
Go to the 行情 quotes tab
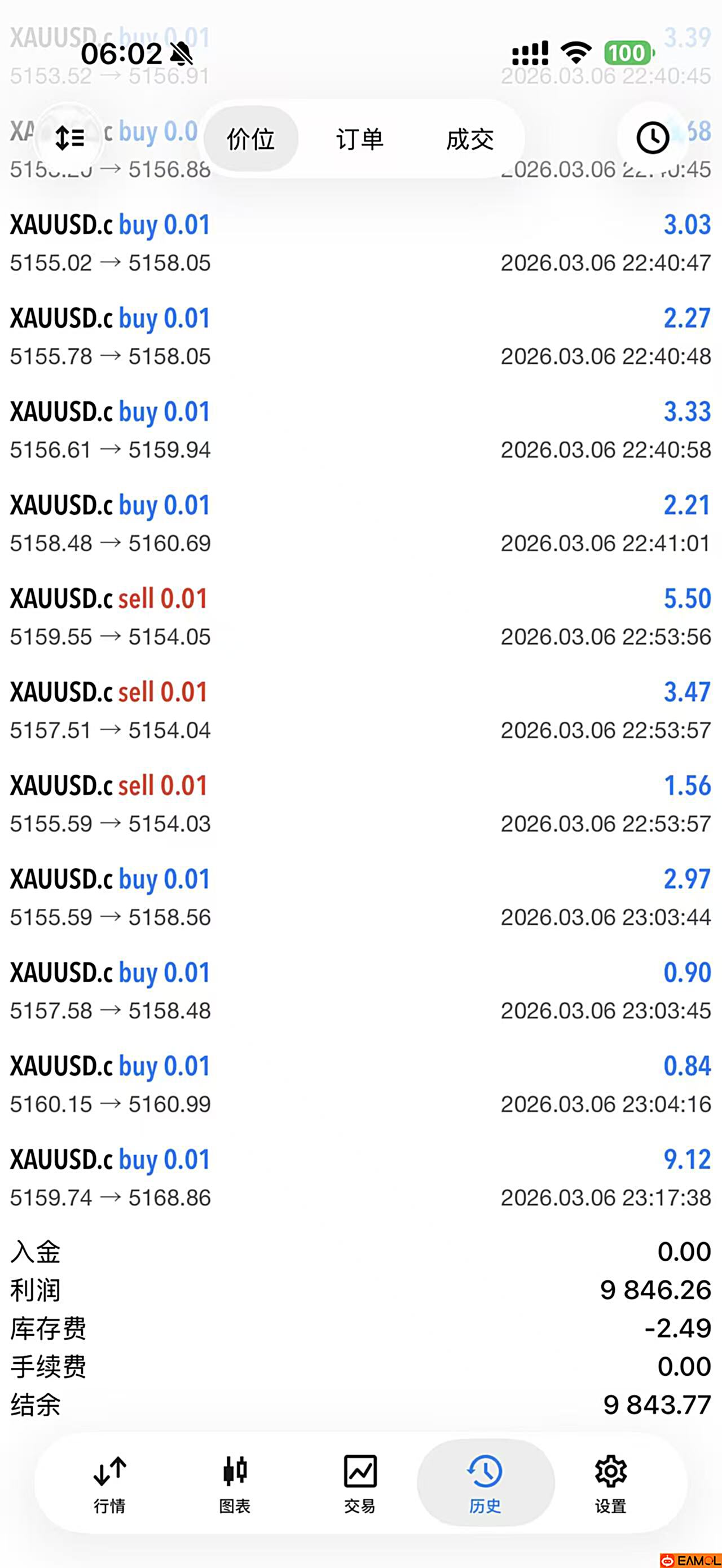pos(109,1484)
